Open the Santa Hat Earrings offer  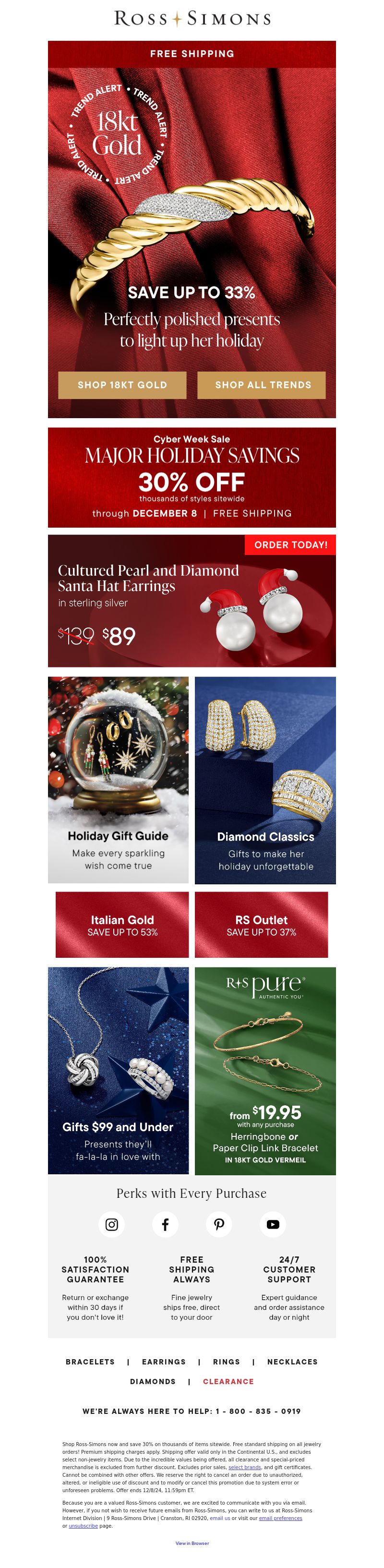pyautogui.click(x=192, y=601)
